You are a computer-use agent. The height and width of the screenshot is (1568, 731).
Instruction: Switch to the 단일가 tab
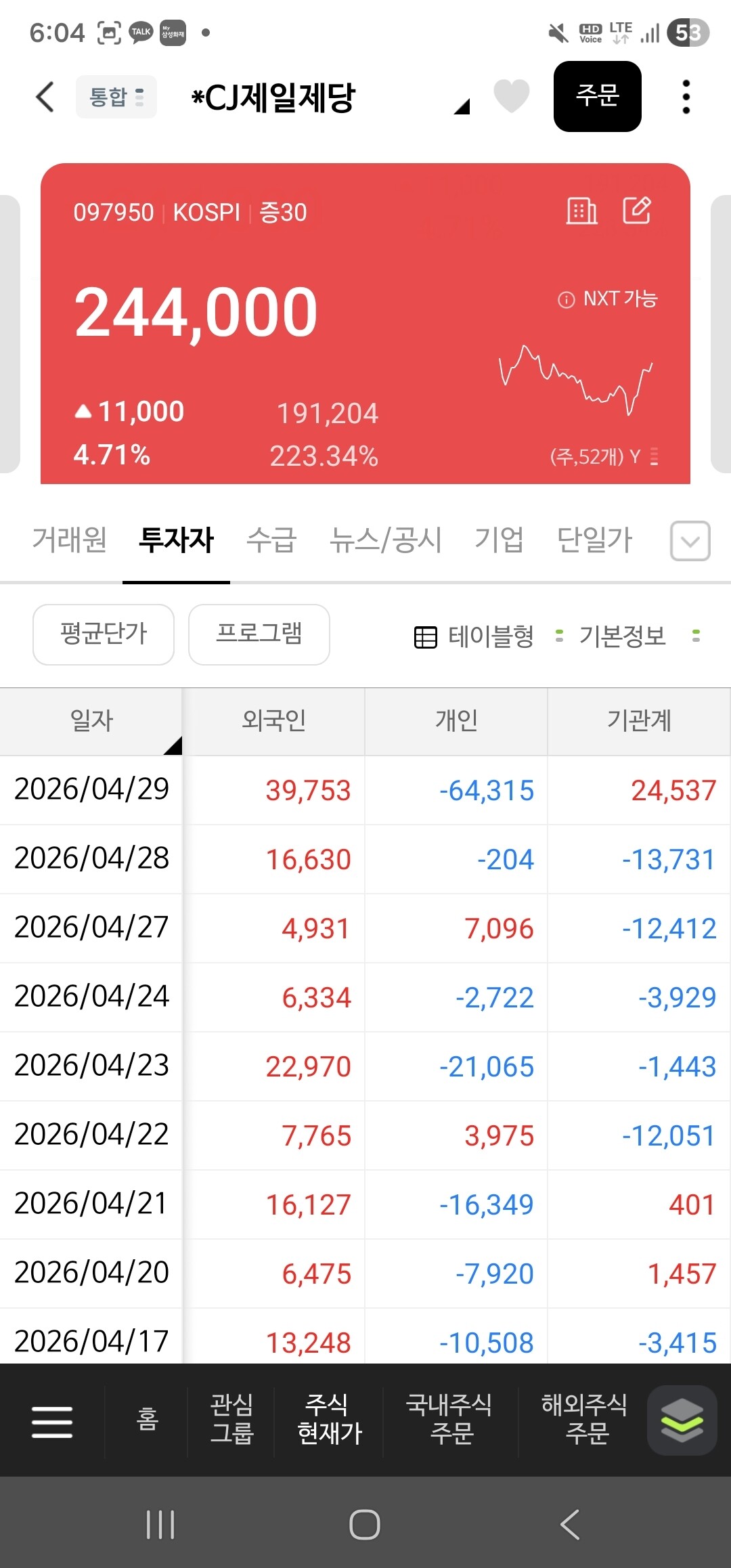(594, 540)
